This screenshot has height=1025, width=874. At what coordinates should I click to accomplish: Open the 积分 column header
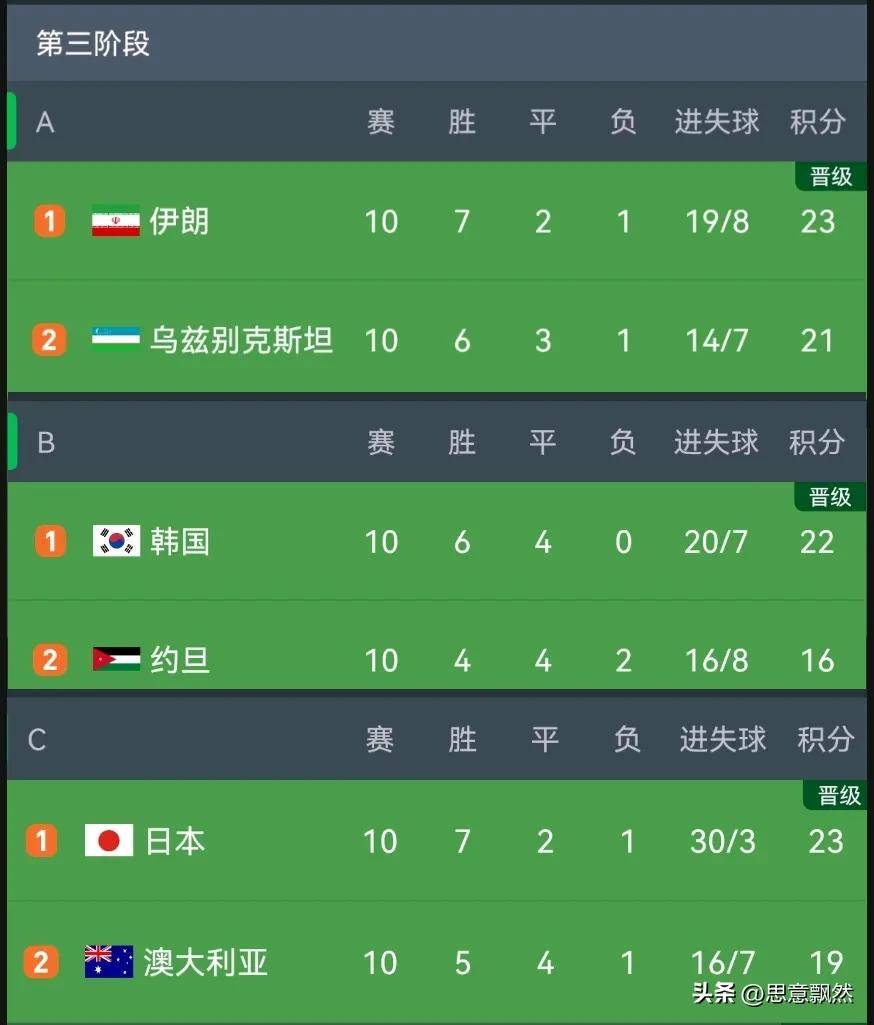click(x=818, y=122)
